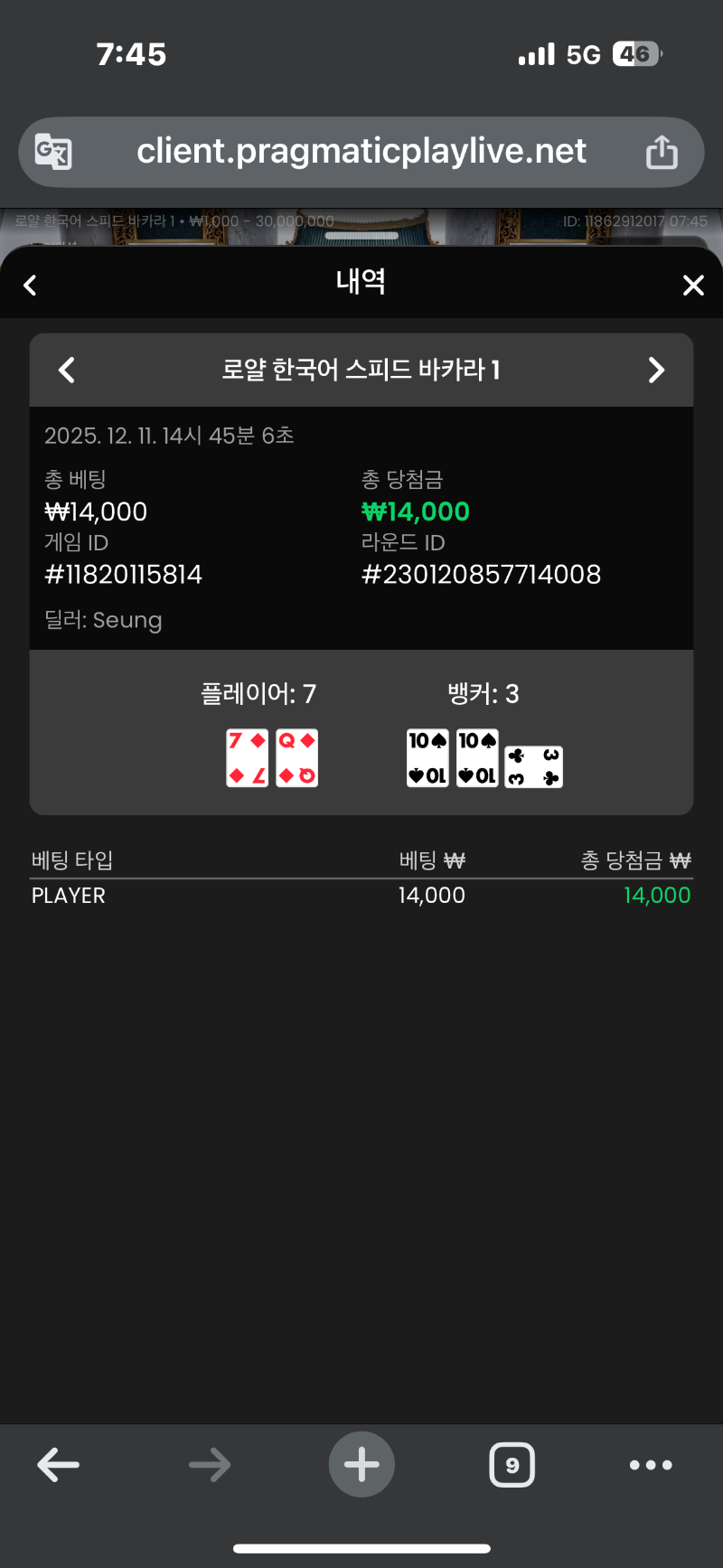The image size is (723, 1568).
Task: Tap the grayed-out forward navigation arrow
Action: 210,1464
